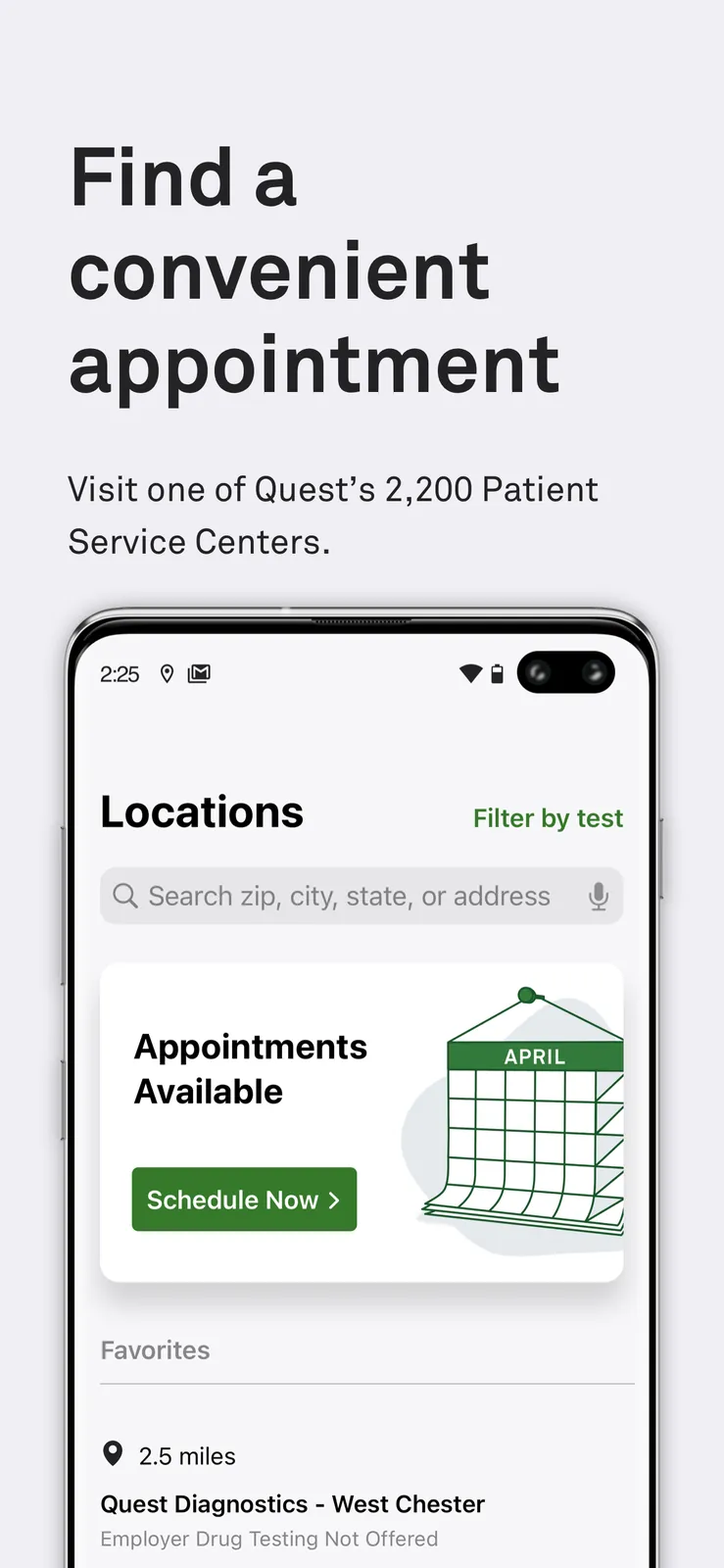
Task: Tap the 2.5 miles distance label
Action: (186, 1454)
